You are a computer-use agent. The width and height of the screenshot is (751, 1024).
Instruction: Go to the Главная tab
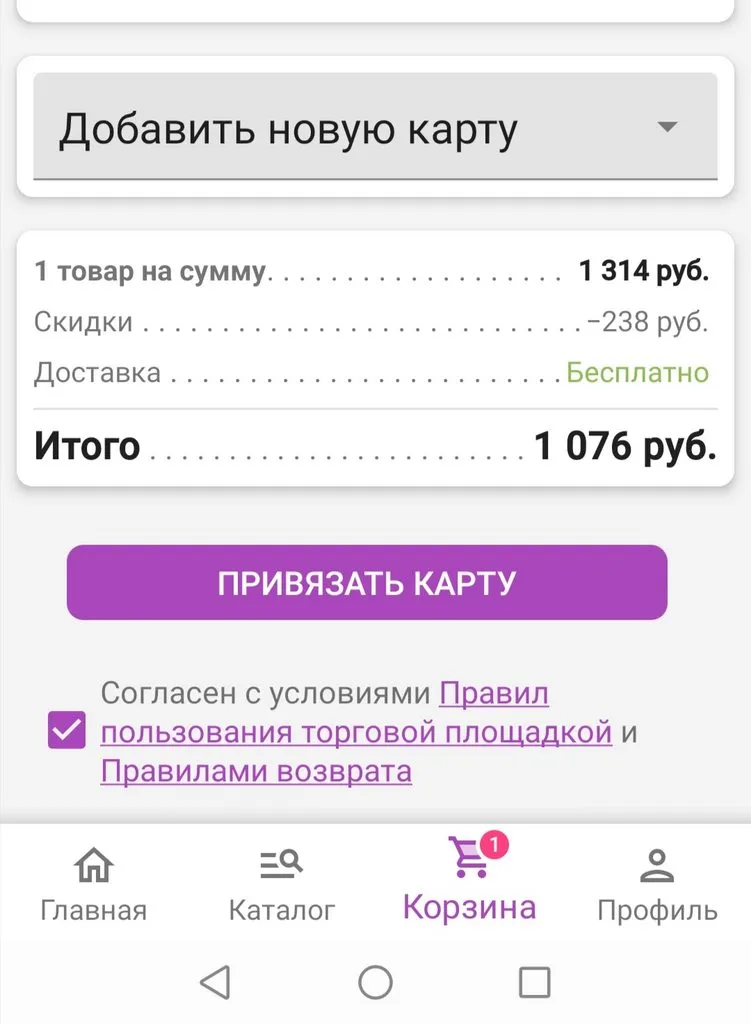coord(93,884)
